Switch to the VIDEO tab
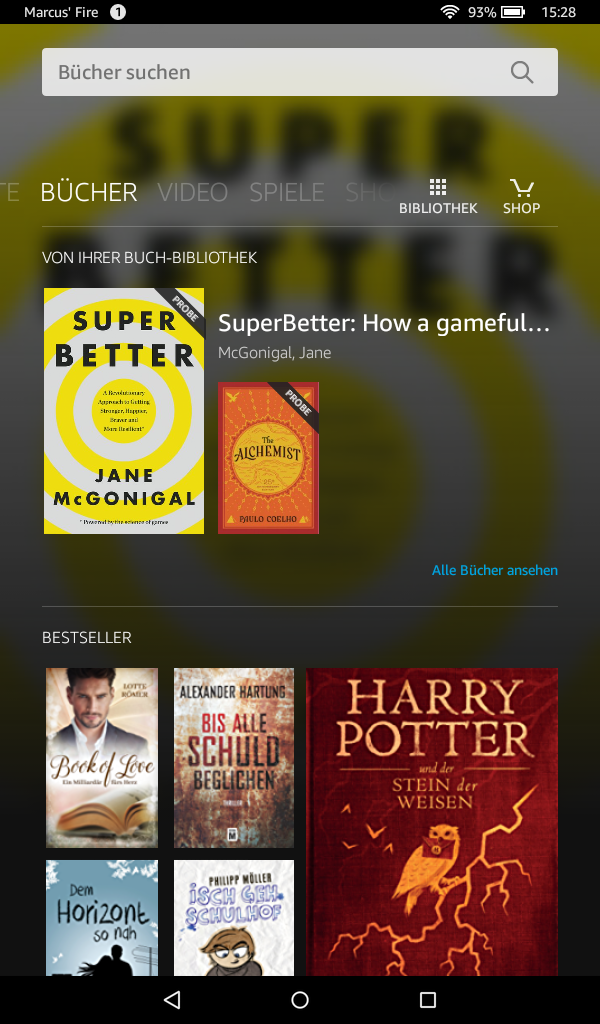This screenshot has height=1024, width=600. click(x=193, y=192)
